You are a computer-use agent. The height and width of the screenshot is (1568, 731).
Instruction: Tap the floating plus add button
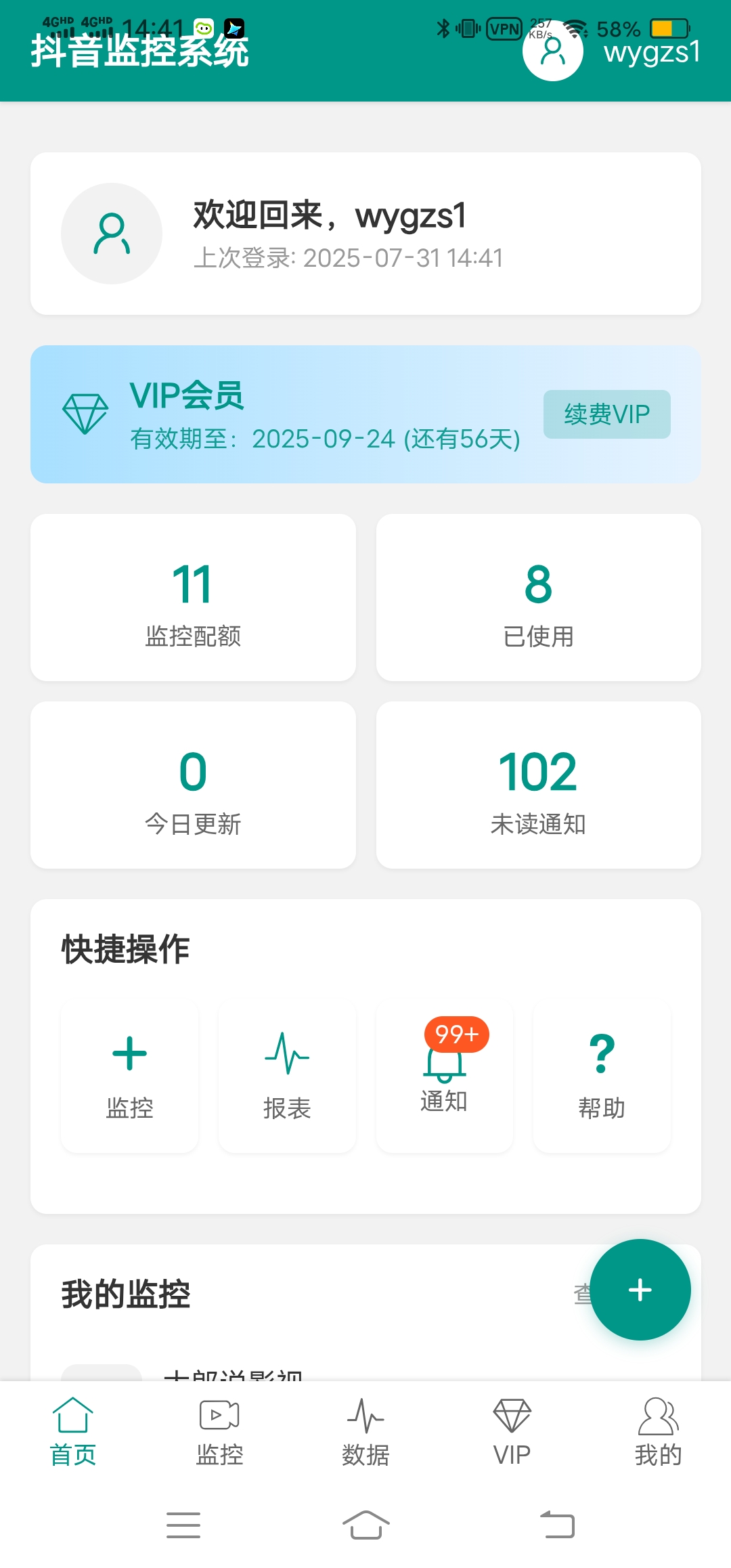pyautogui.click(x=640, y=1290)
